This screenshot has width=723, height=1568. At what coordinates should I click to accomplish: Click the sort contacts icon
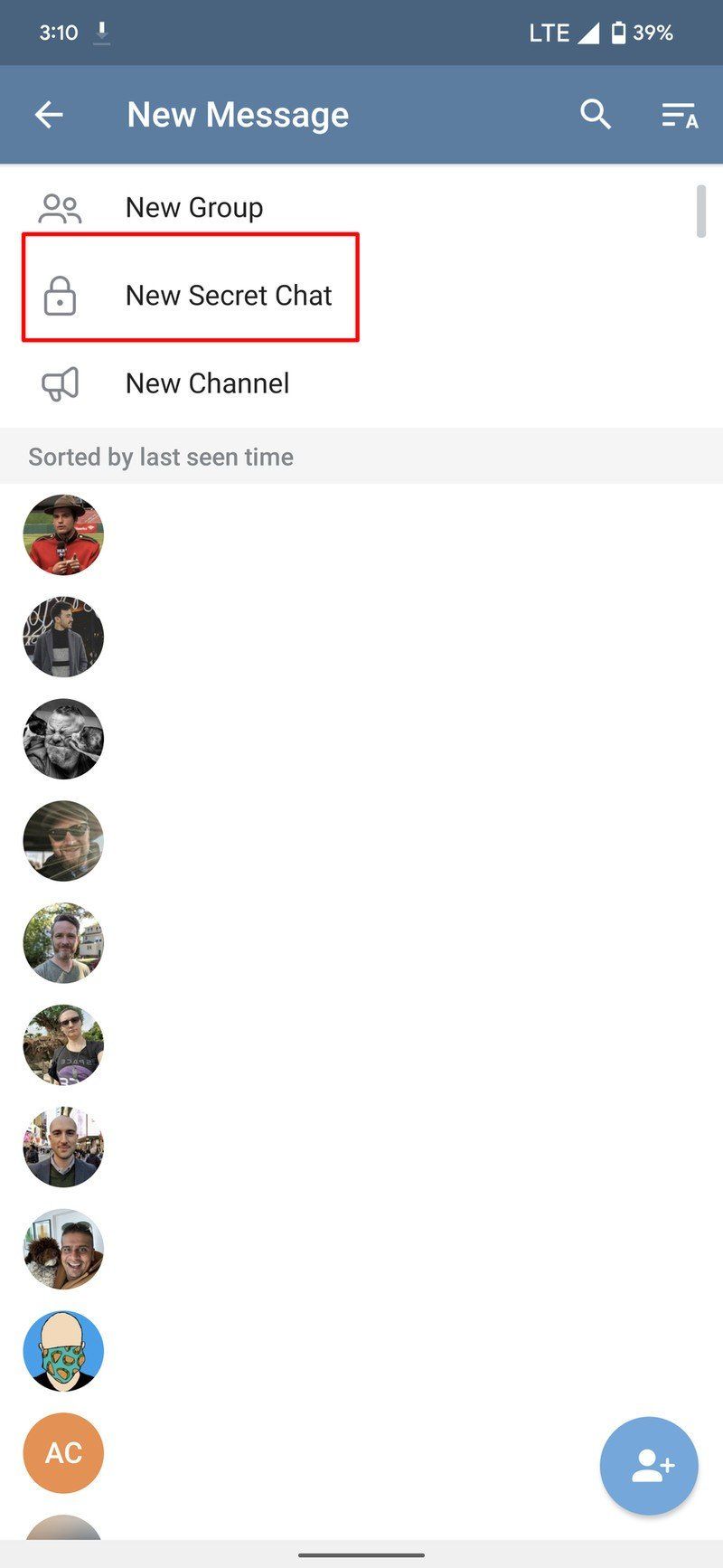coord(679,115)
